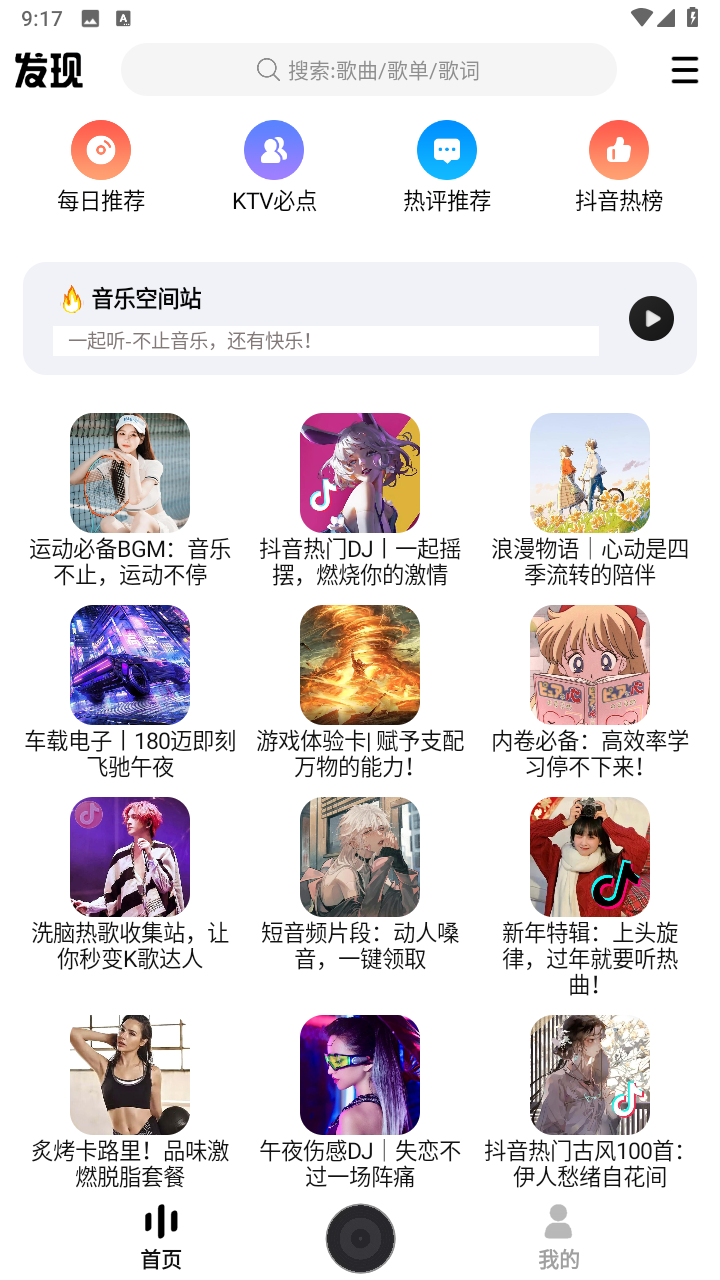Open the 浪漫物语 playlist cover

pos(590,471)
